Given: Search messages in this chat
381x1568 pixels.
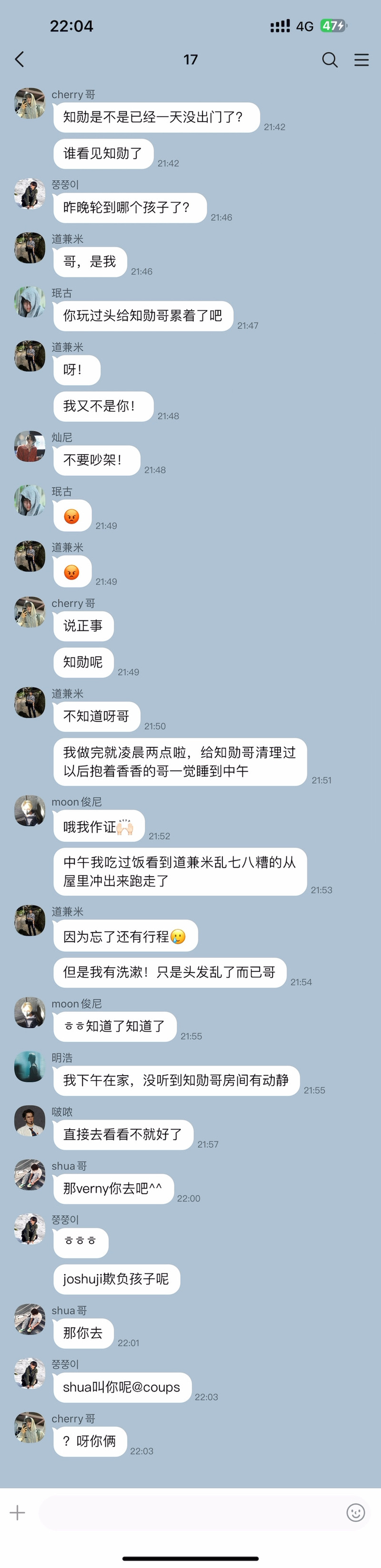Looking at the screenshot, I should 329,59.
